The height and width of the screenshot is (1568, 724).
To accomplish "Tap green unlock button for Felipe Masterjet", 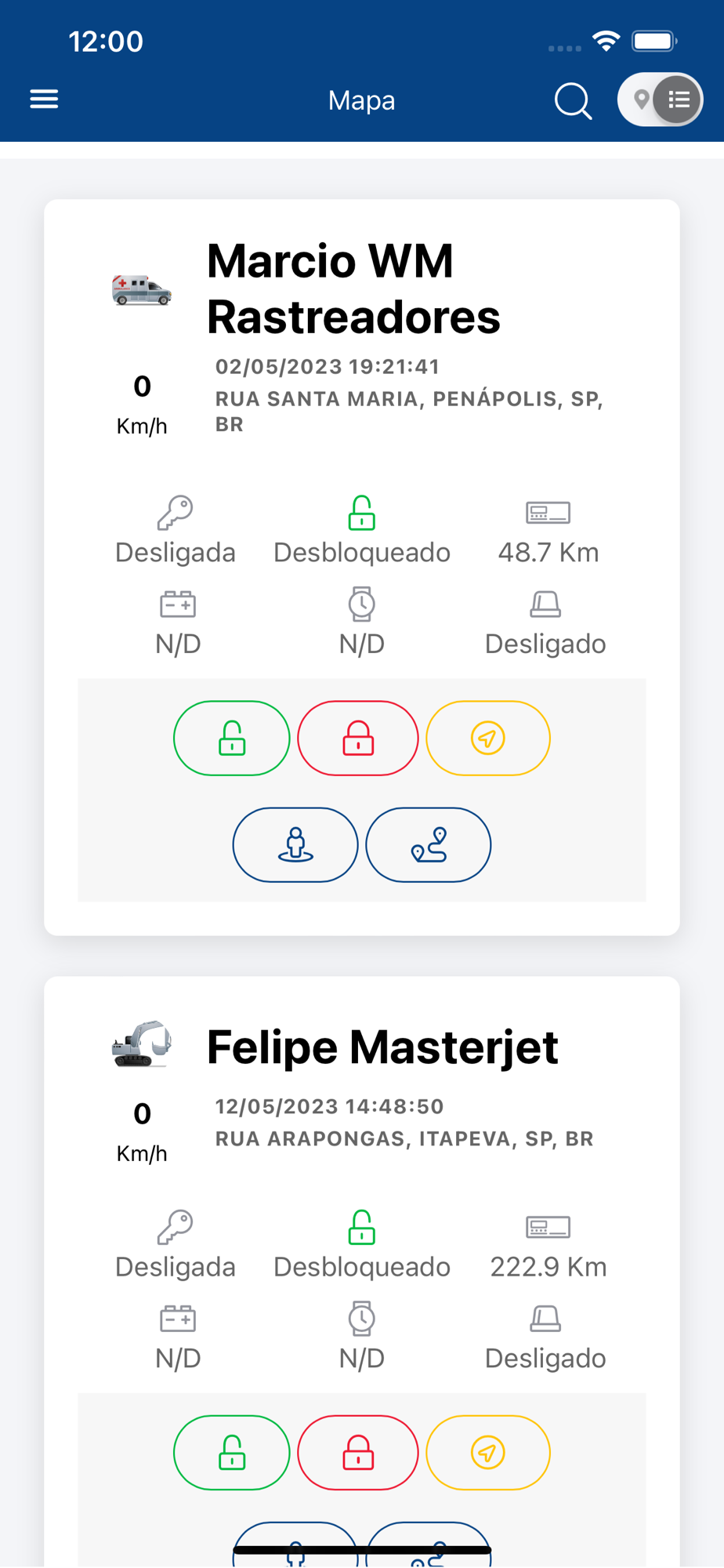I will [232, 1453].
